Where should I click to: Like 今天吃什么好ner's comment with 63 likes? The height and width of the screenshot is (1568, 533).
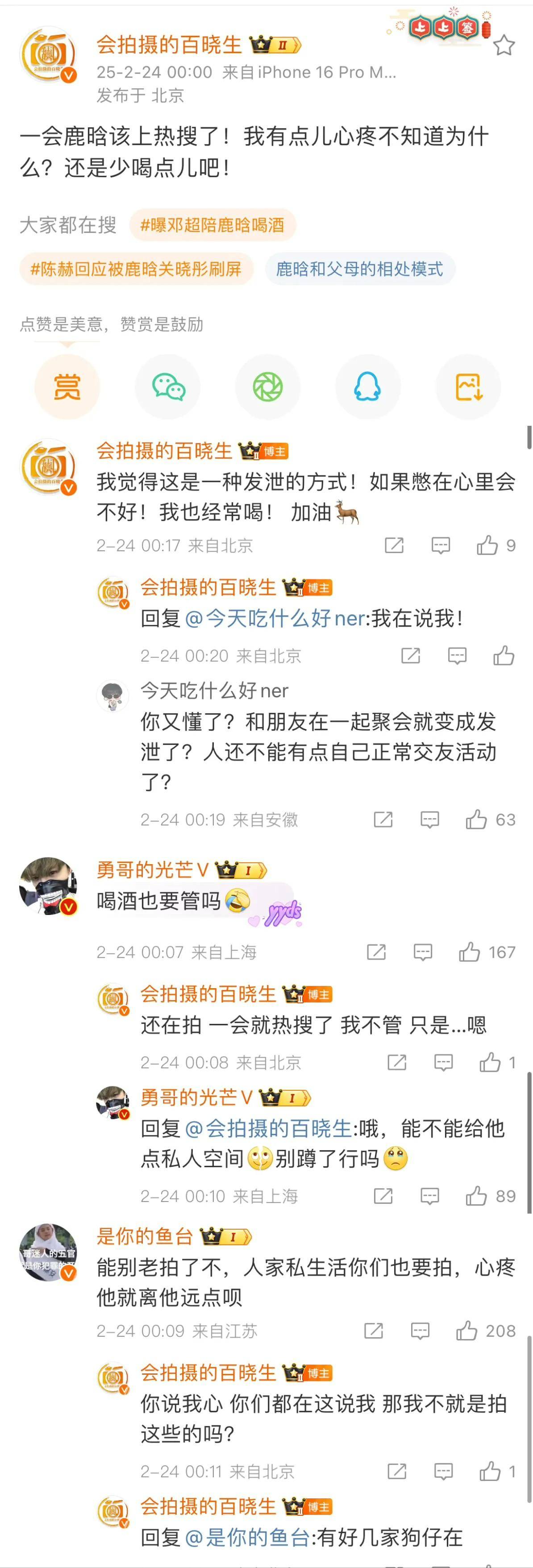[x=476, y=819]
